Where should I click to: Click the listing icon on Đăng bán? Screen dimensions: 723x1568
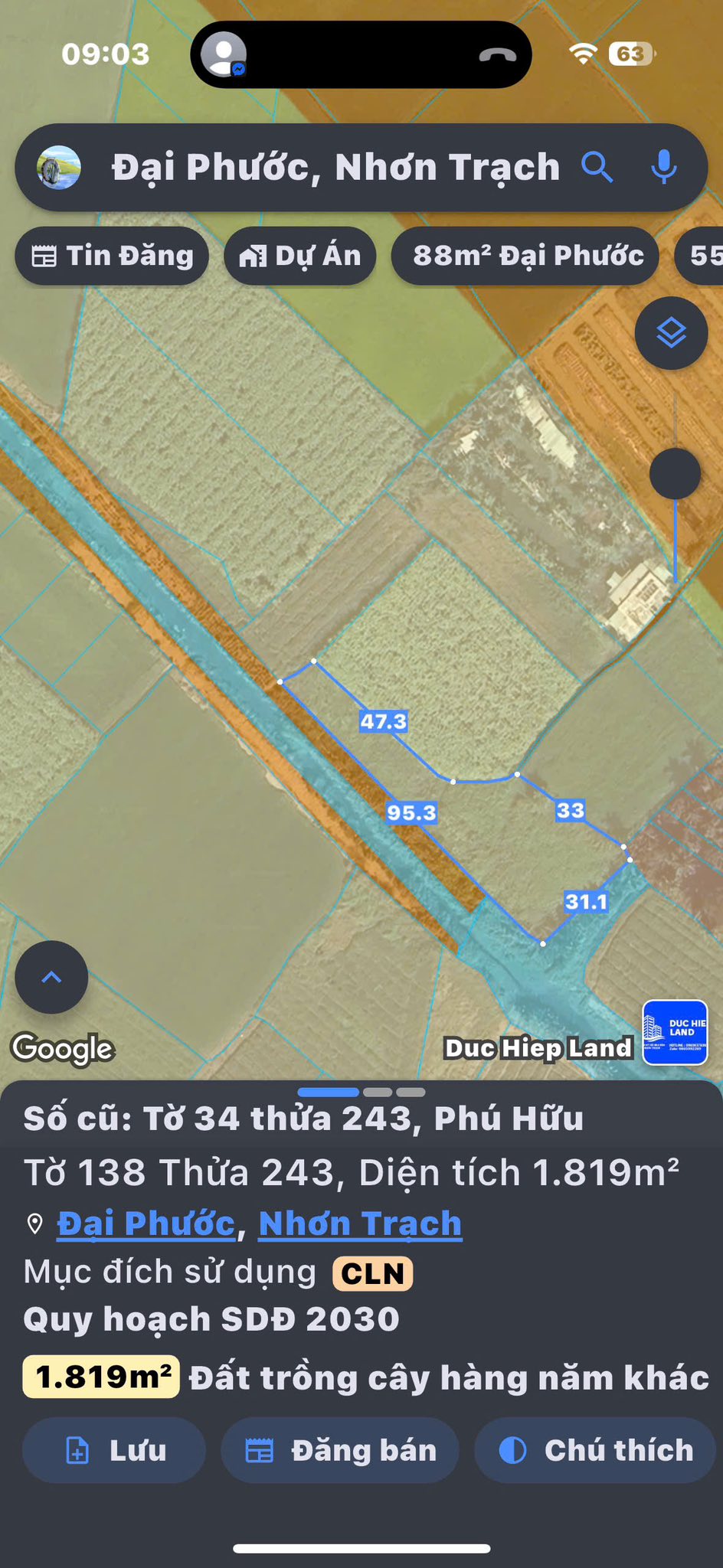point(261,1449)
